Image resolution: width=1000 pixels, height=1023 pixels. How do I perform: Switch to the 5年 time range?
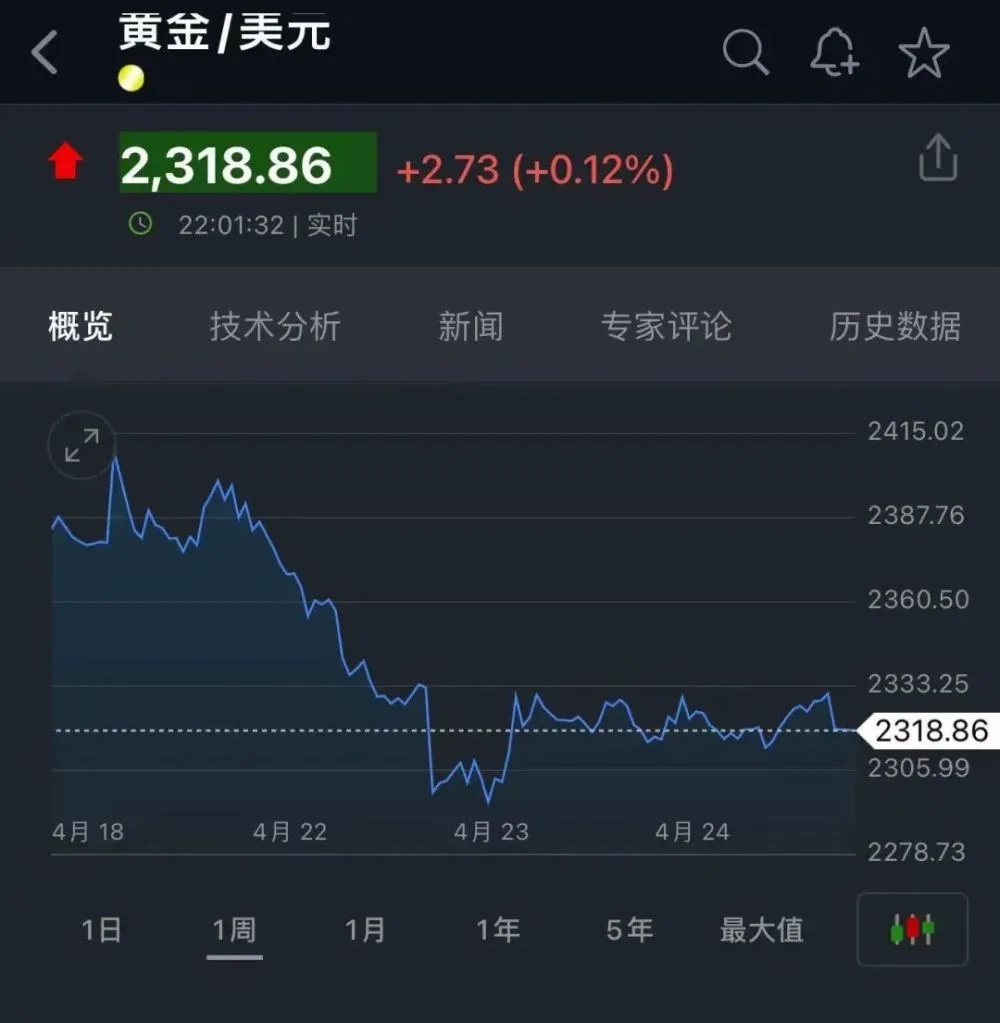pyautogui.click(x=629, y=930)
